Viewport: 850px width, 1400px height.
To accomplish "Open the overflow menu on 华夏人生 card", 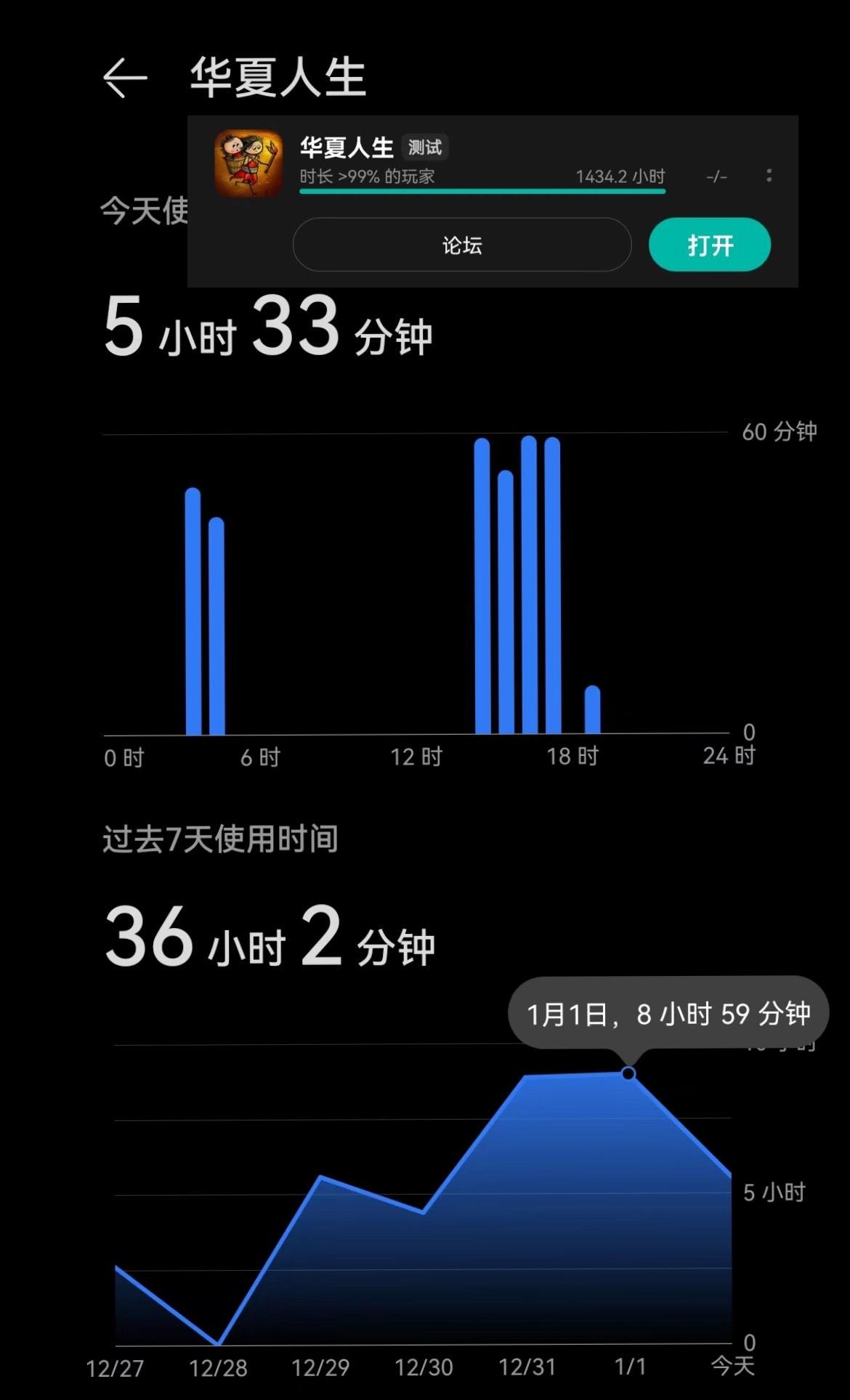I will pos(769,176).
